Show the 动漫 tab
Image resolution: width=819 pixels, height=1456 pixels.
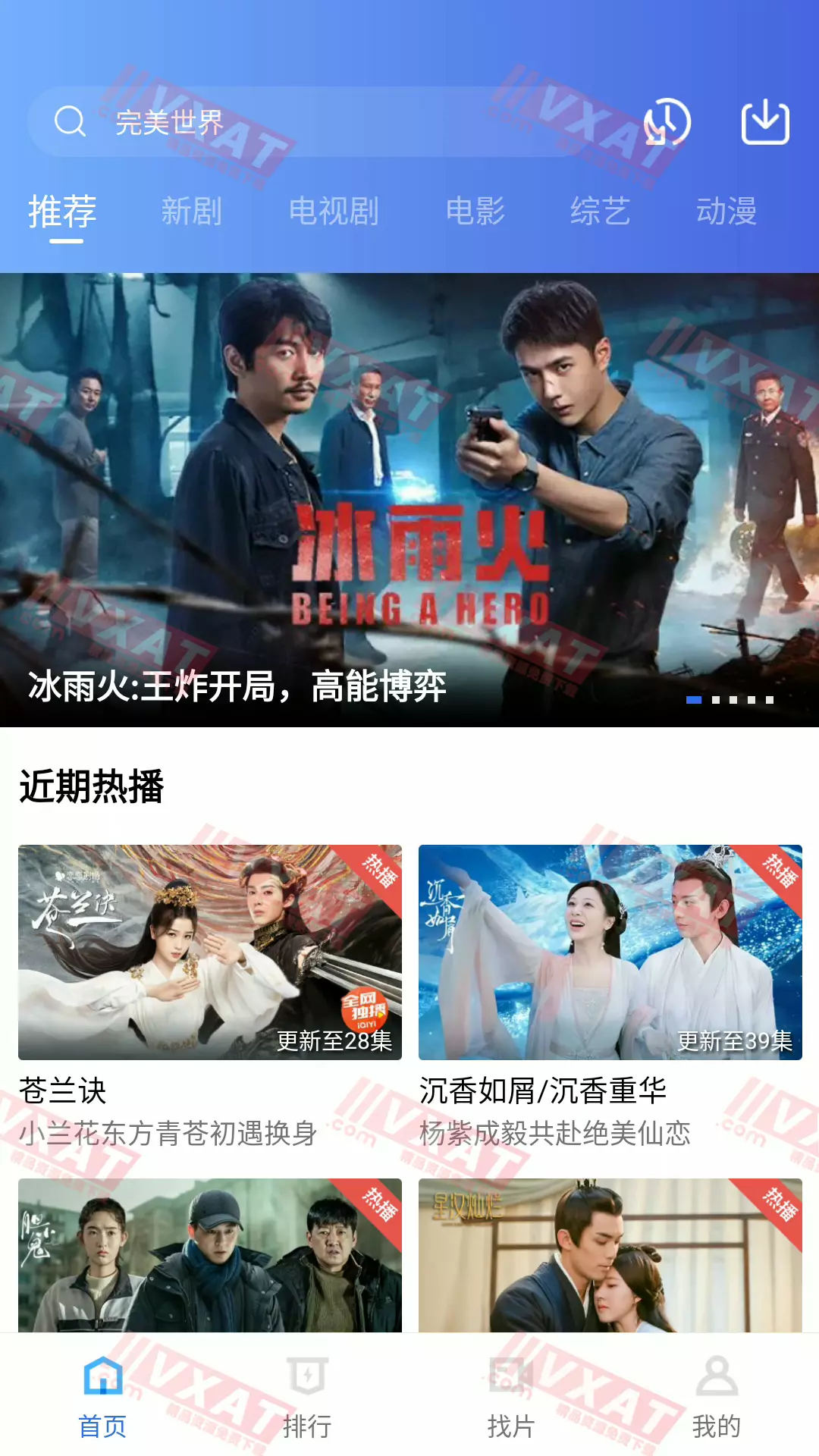(x=726, y=211)
